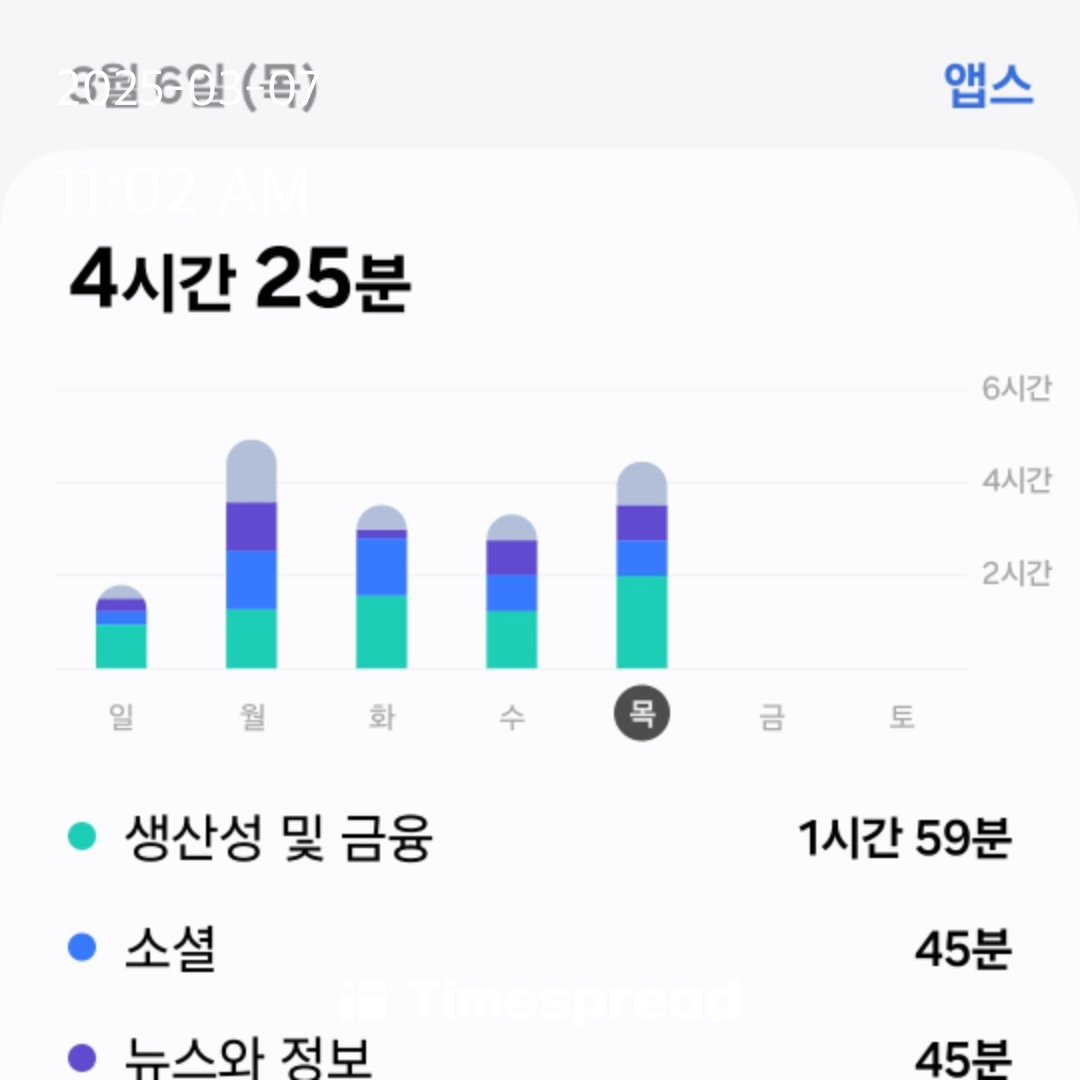Image resolution: width=1080 pixels, height=1080 pixels.
Task: Tap the highlighted 목 day label
Action: (641, 714)
